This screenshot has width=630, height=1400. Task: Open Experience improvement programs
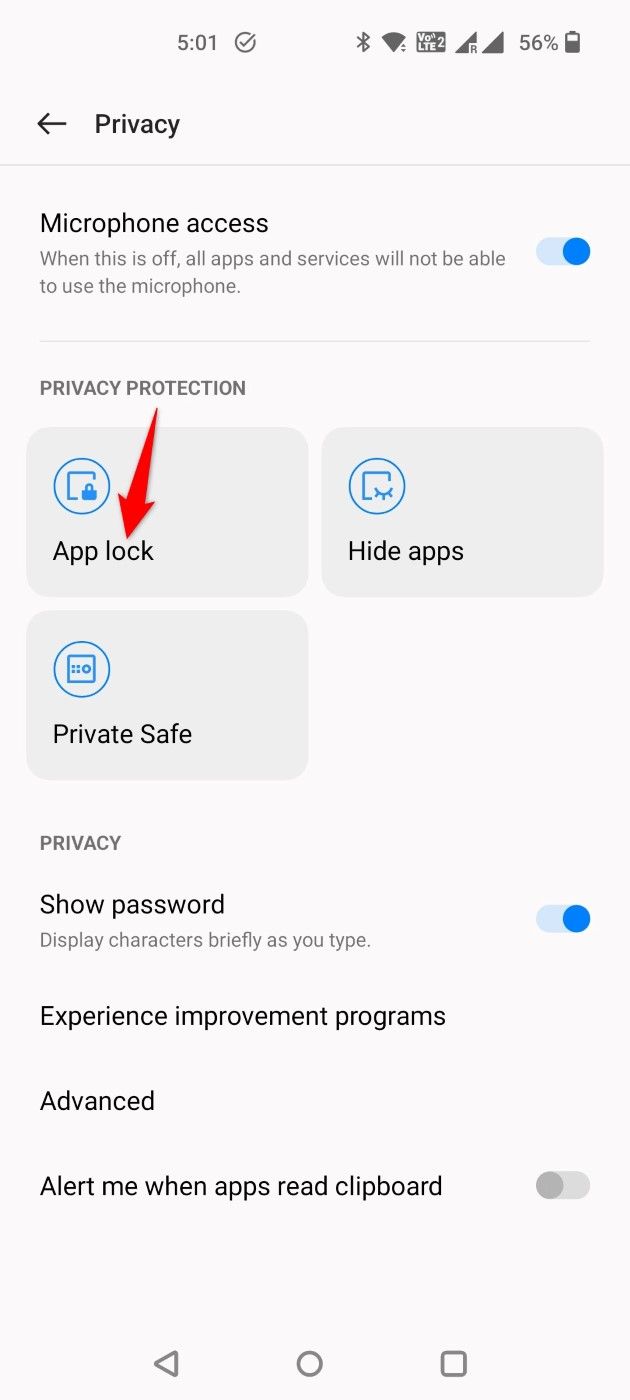coord(243,1017)
